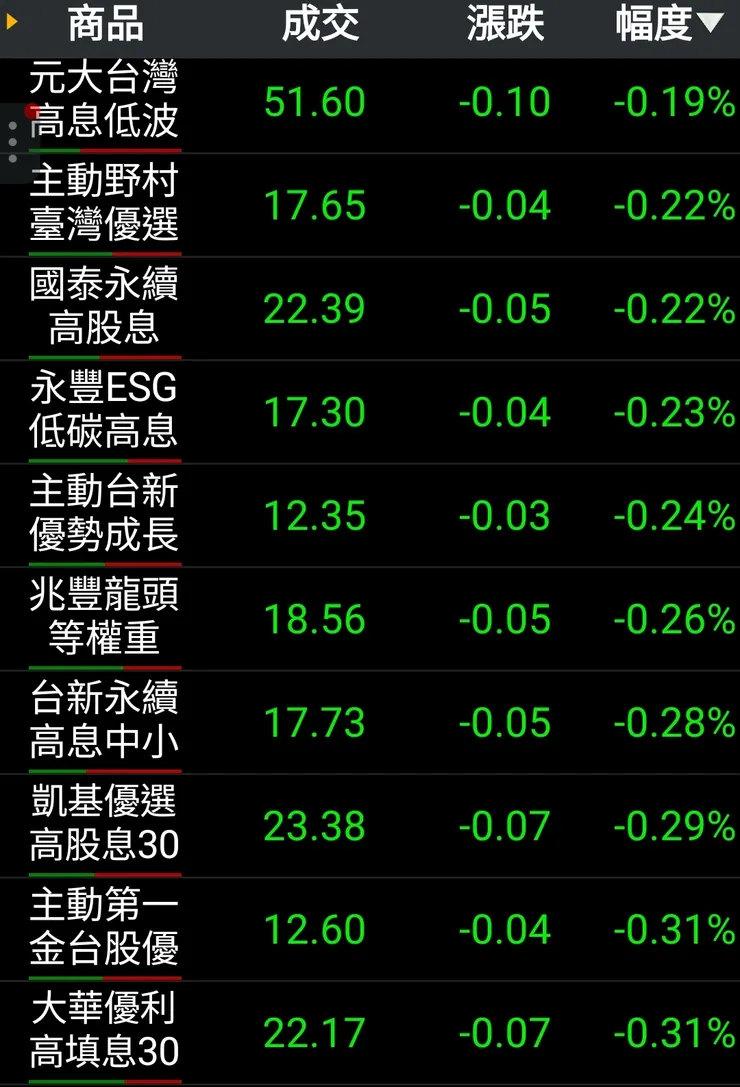740x1087 pixels.
Task: Sort by 漲跌 column header
Action: [x=505, y=25]
